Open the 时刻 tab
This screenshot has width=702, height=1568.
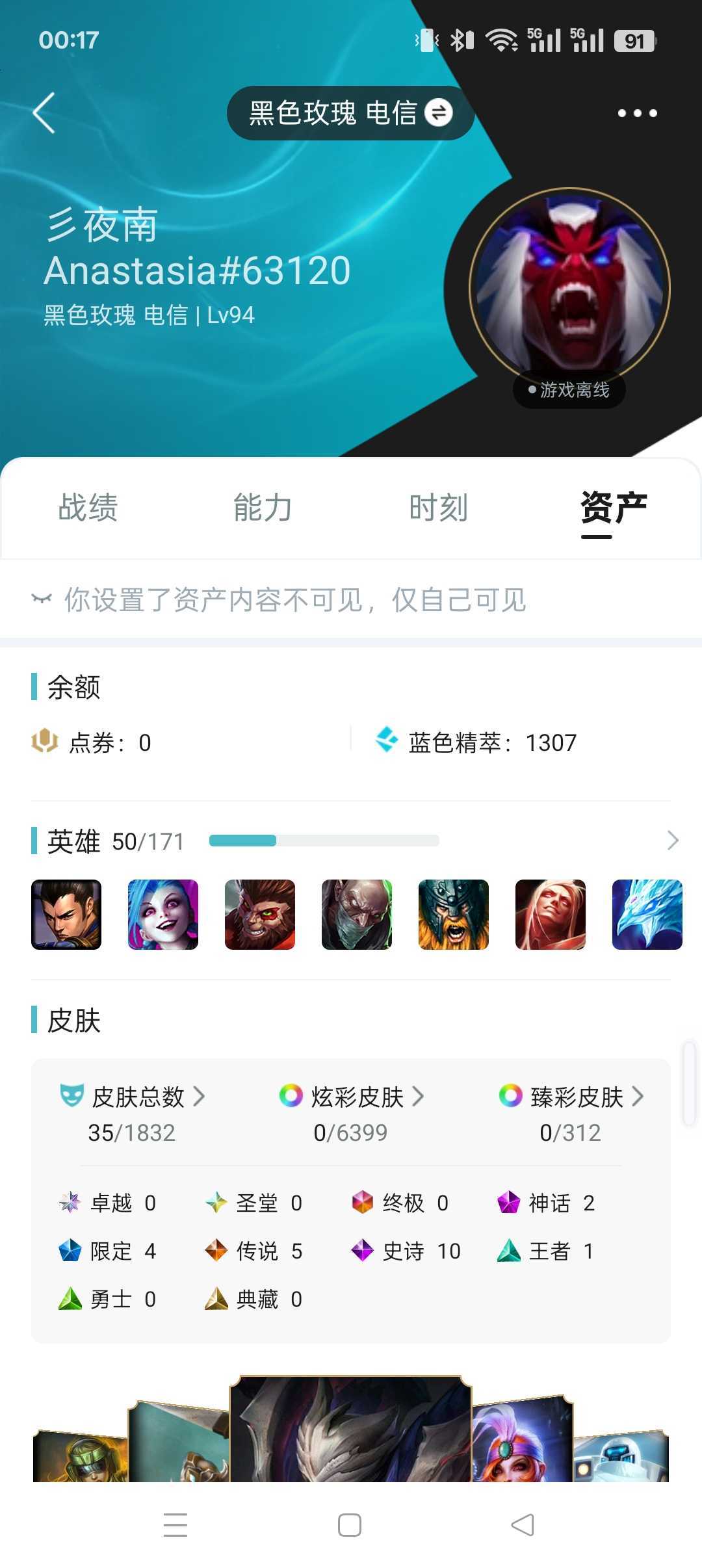(438, 508)
